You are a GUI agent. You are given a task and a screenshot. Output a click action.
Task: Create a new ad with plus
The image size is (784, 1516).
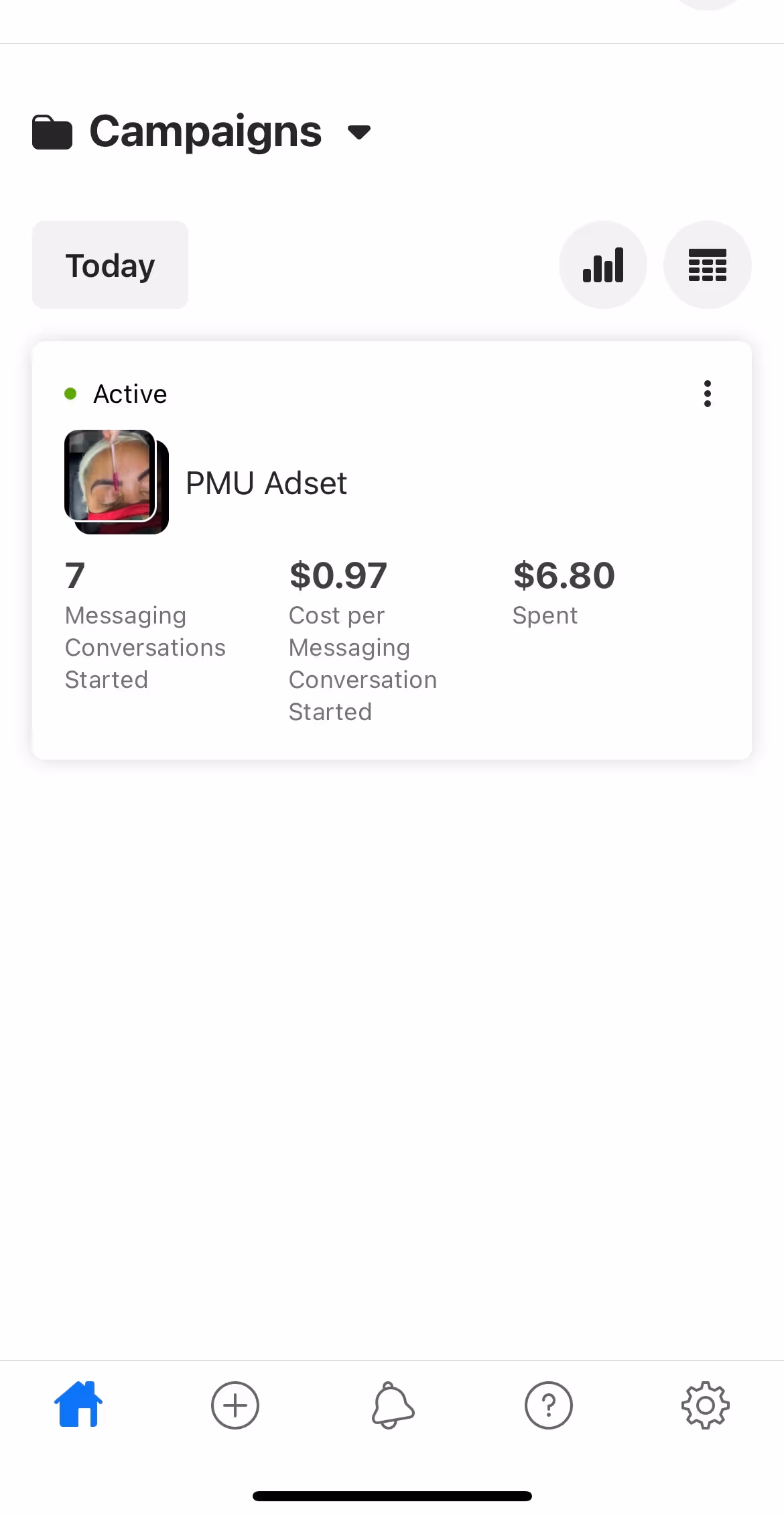(235, 1405)
